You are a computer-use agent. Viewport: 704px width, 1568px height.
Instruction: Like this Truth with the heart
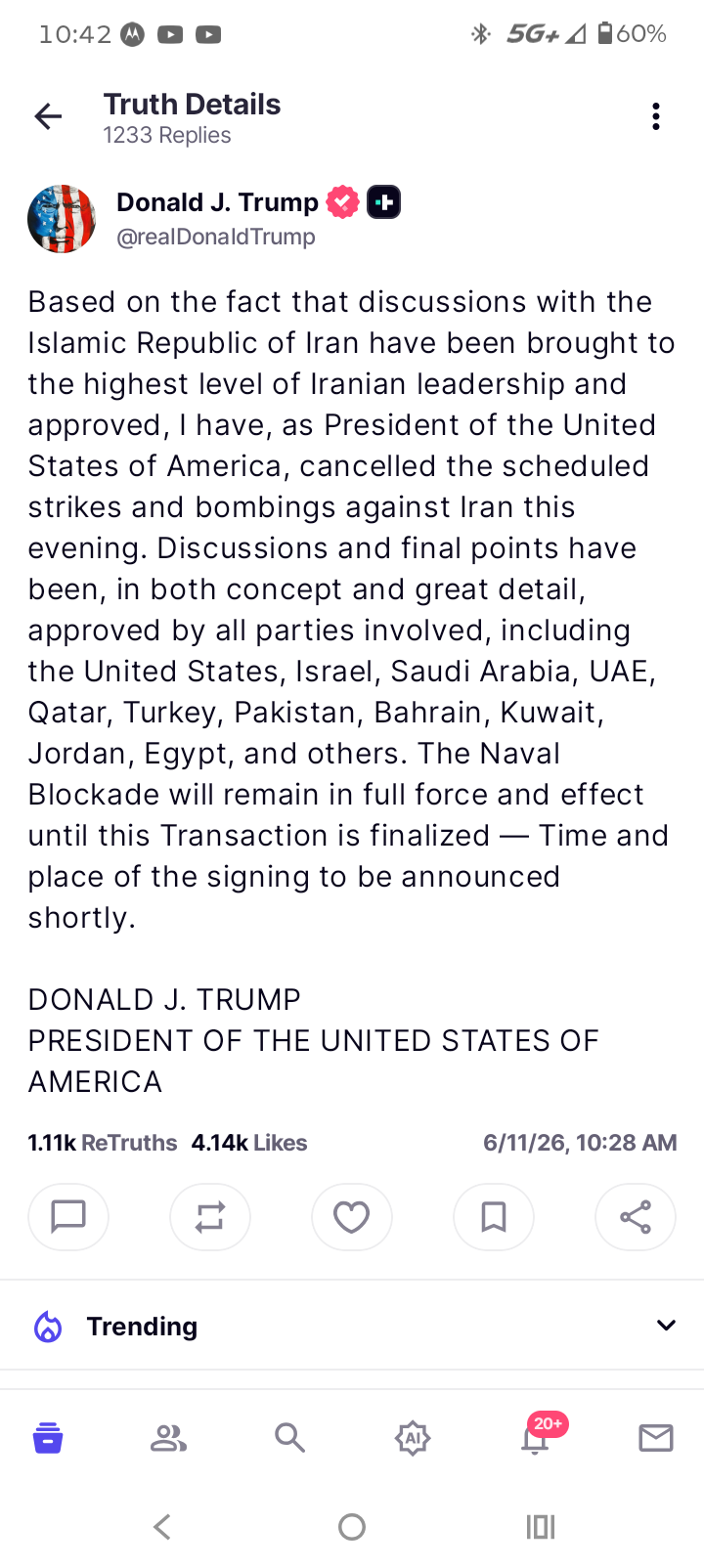click(x=352, y=1217)
